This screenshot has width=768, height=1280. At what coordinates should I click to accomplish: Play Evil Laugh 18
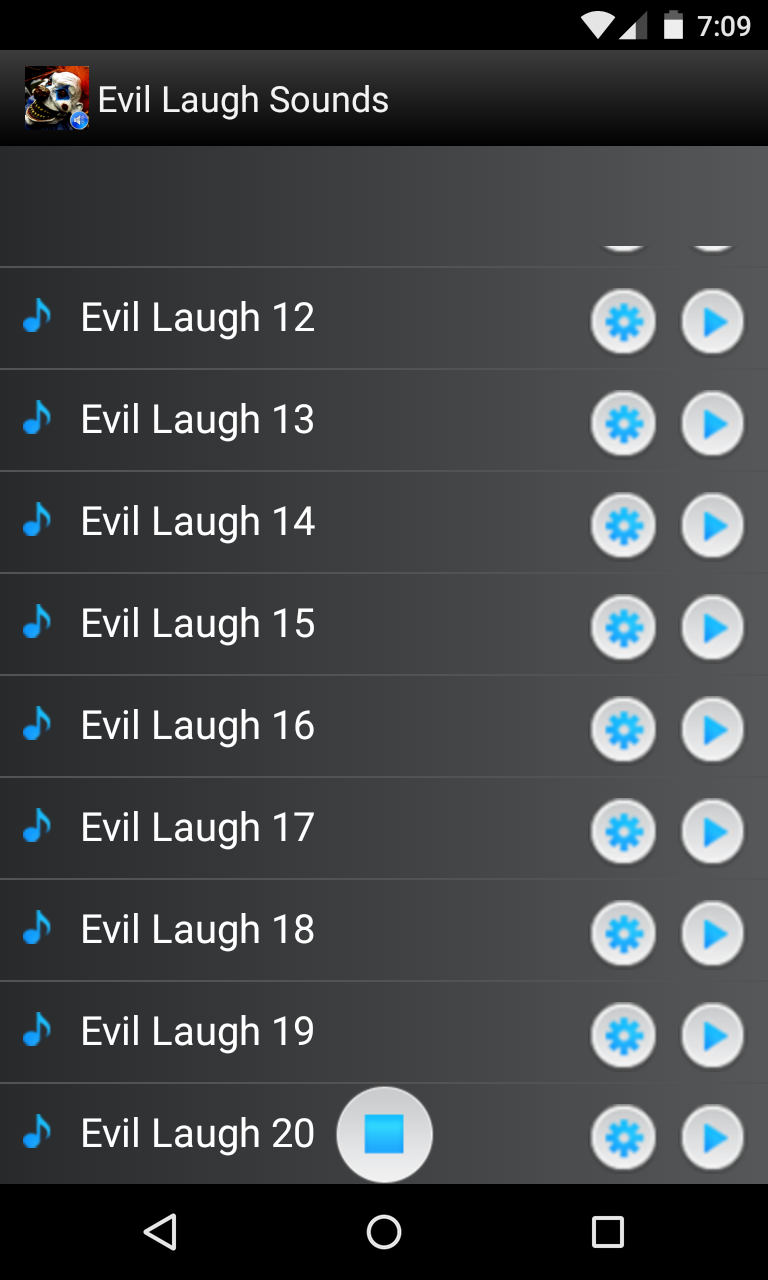[x=712, y=934]
